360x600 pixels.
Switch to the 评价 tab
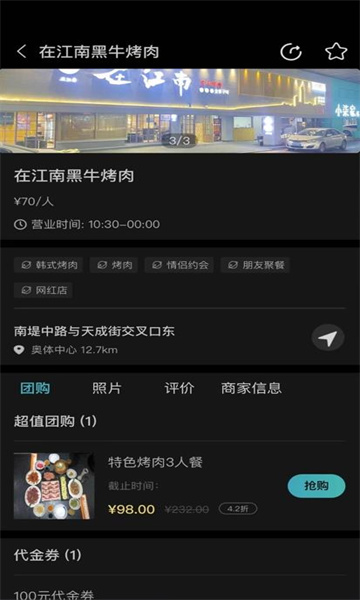179,388
